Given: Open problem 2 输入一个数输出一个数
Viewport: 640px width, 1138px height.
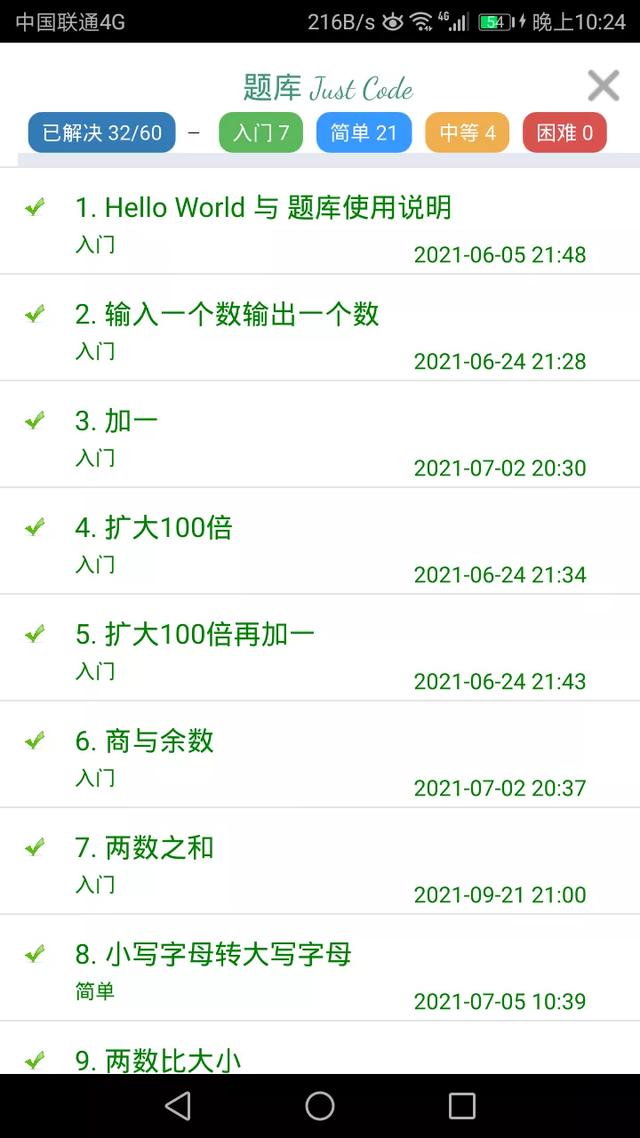Looking at the screenshot, I should coord(320,328).
